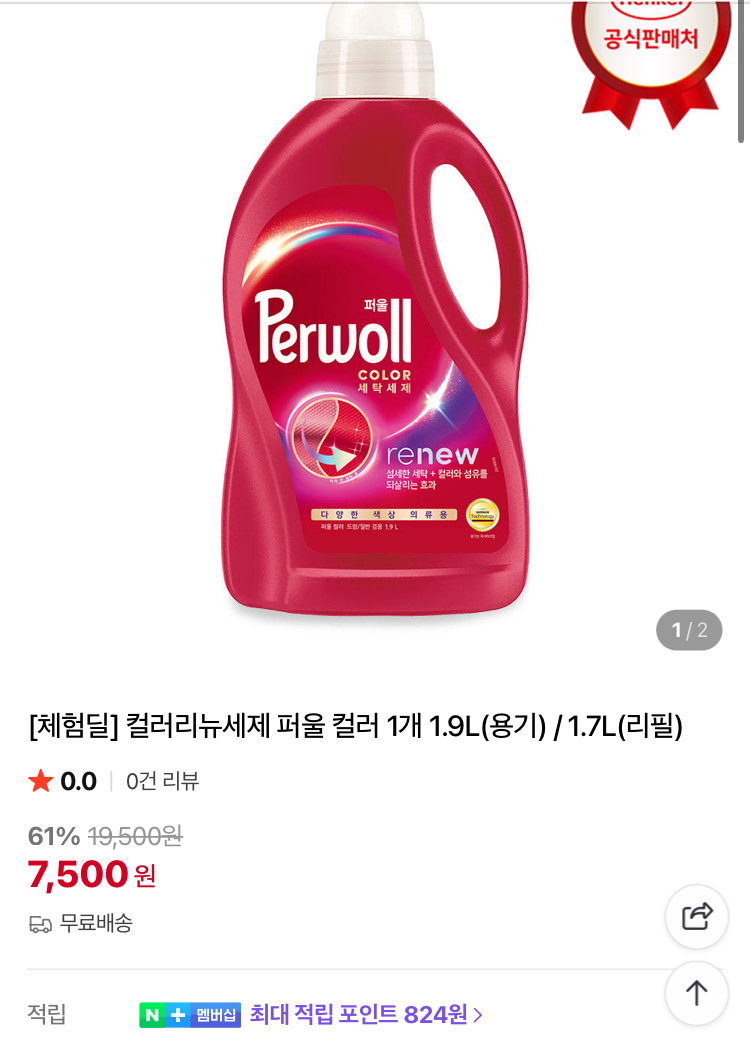Open the 0건 리뷰 reviews link
Image resolution: width=750 pixels, height=1044 pixels.
click(162, 781)
